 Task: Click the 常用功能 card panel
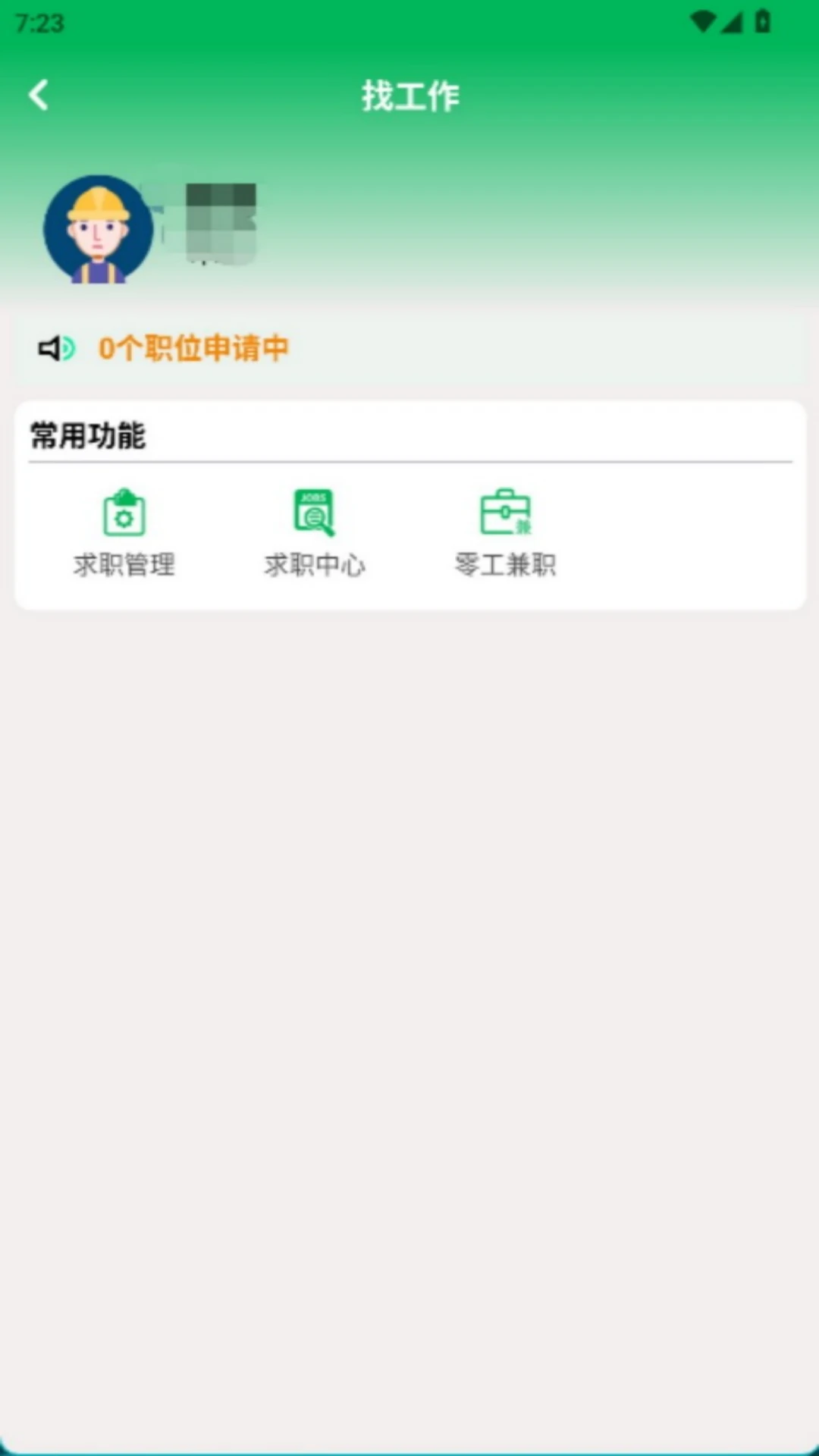[409, 504]
